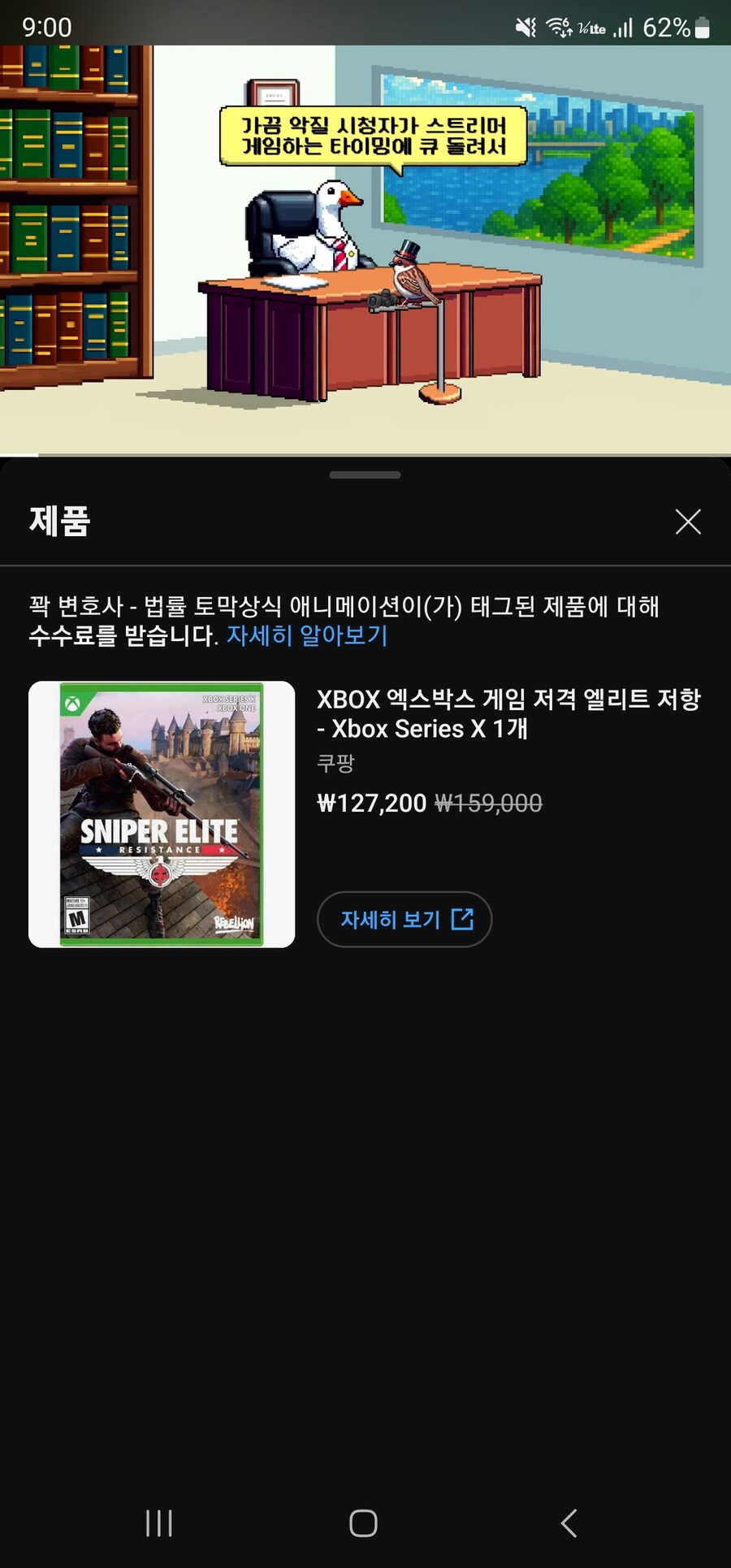Tap the panel's drag handle
731x1568 pixels.
tap(365, 475)
